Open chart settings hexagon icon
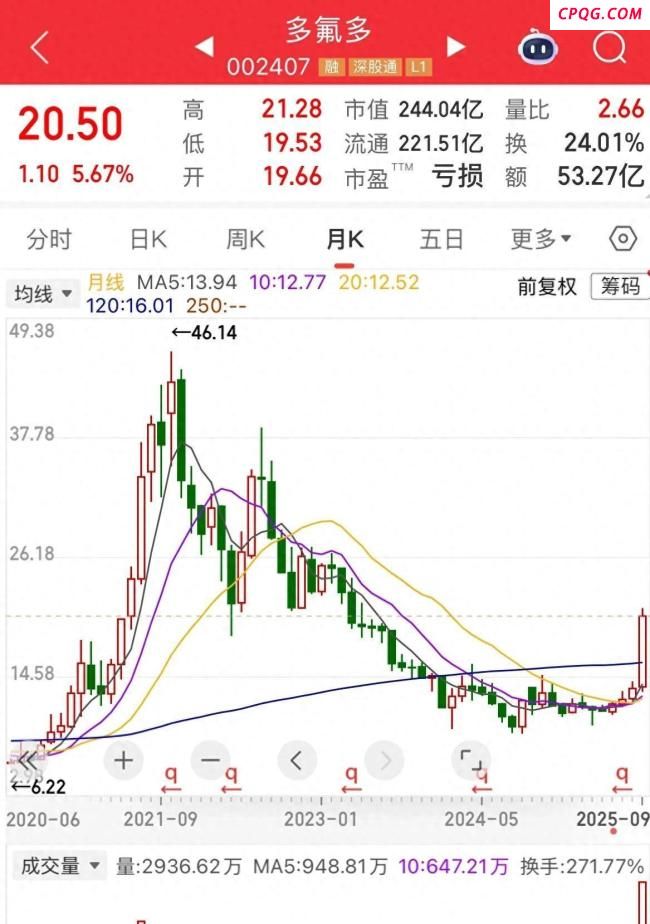The image size is (650, 924). point(622,239)
